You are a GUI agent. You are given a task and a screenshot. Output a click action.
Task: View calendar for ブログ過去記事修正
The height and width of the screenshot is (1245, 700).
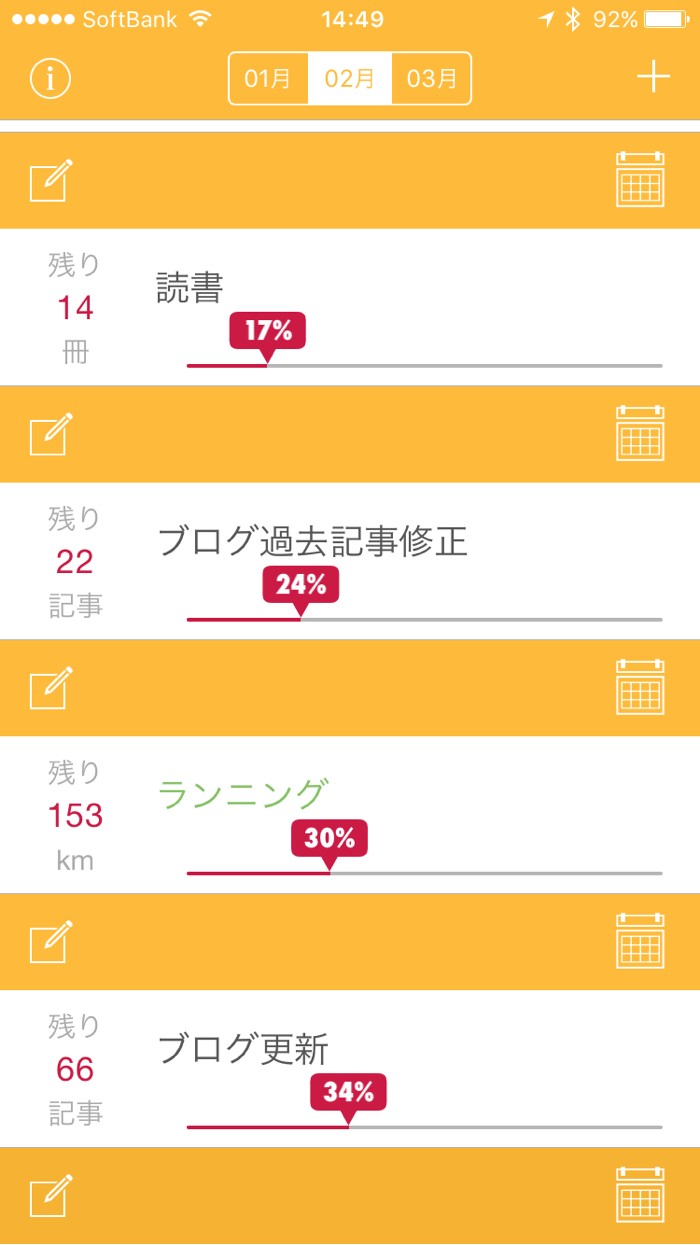click(640, 434)
